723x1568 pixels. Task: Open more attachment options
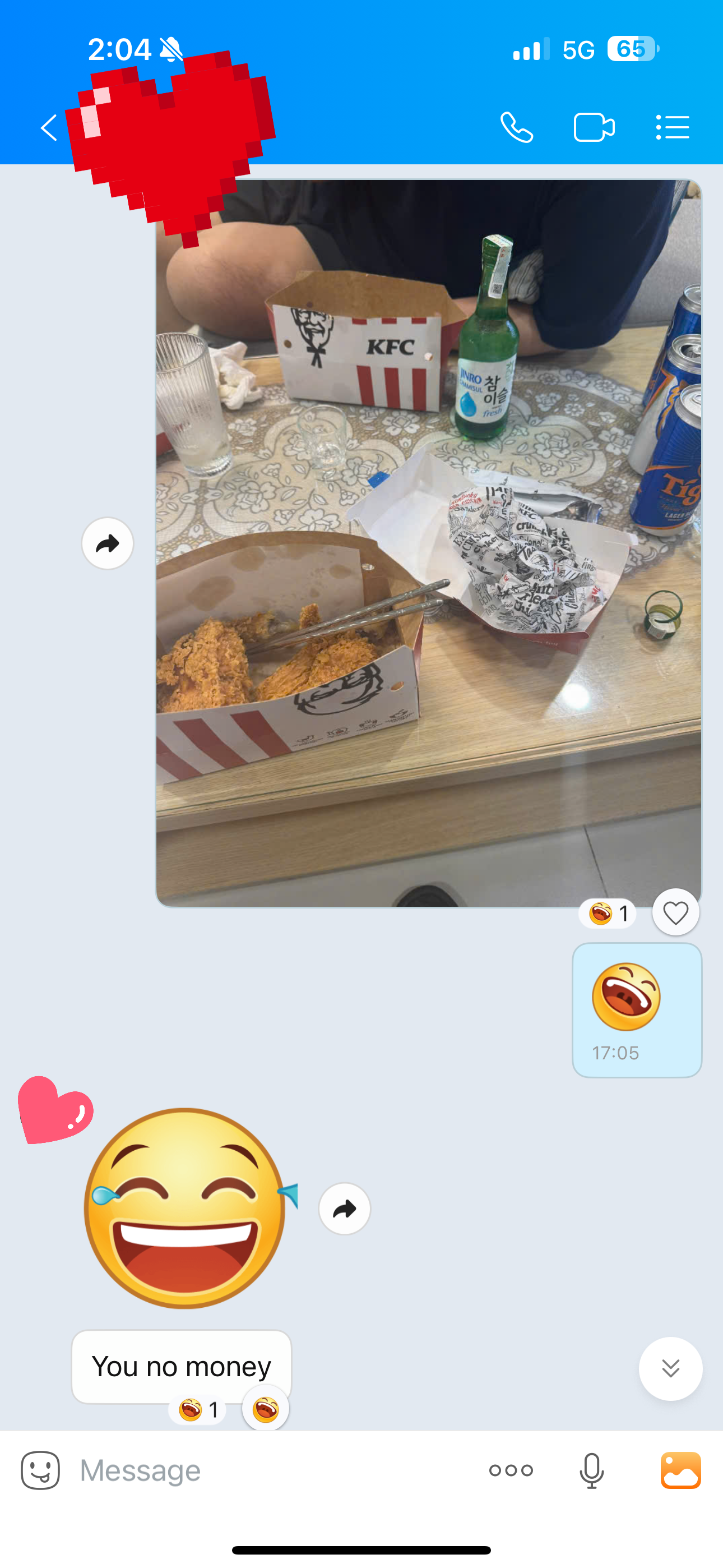511,1470
